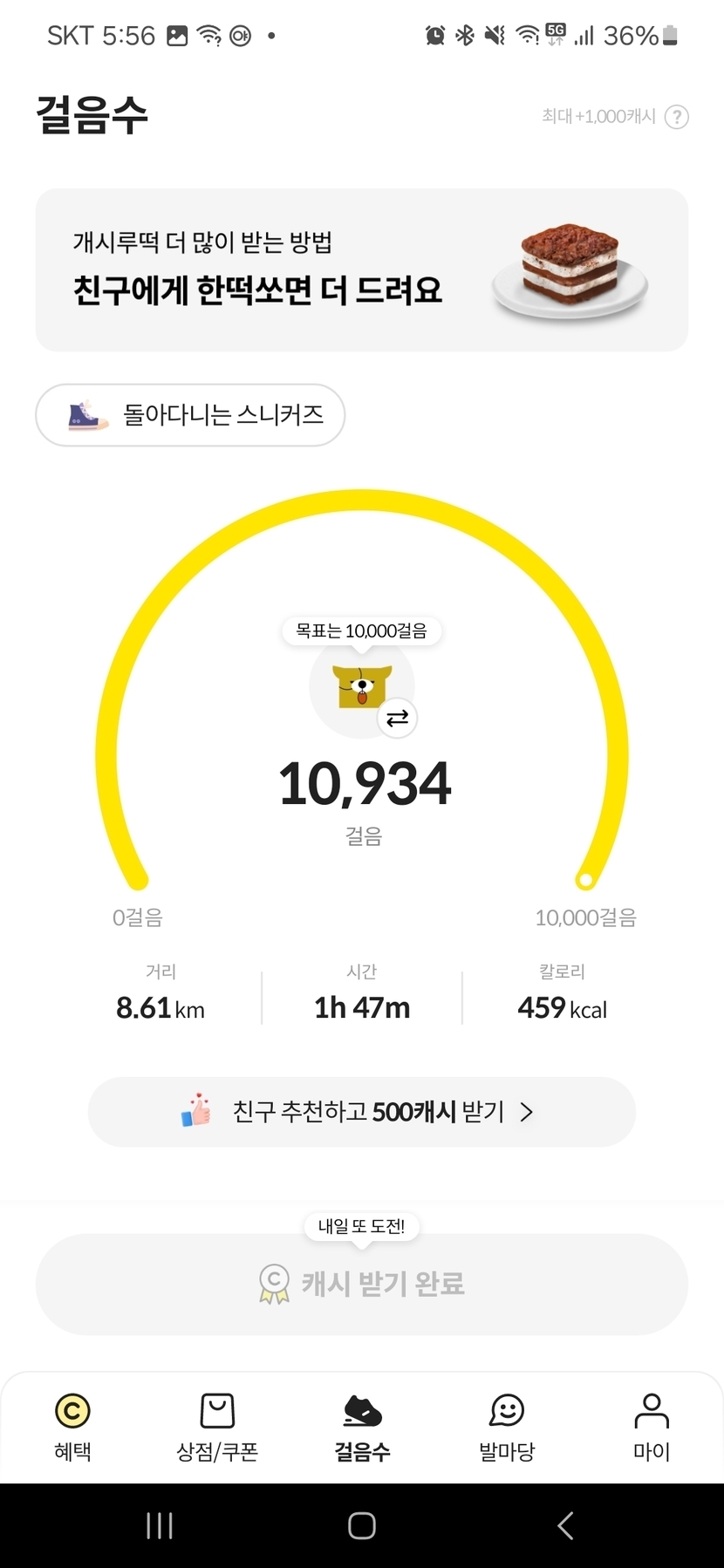Open the help question mark icon
The height and width of the screenshot is (1568, 724).
(676, 117)
